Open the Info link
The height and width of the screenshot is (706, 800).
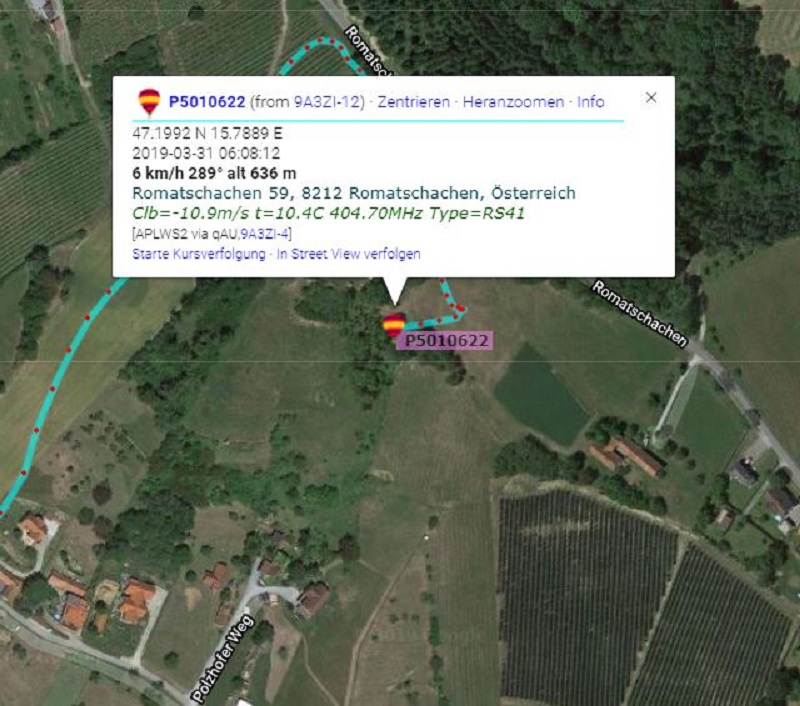tap(590, 101)
